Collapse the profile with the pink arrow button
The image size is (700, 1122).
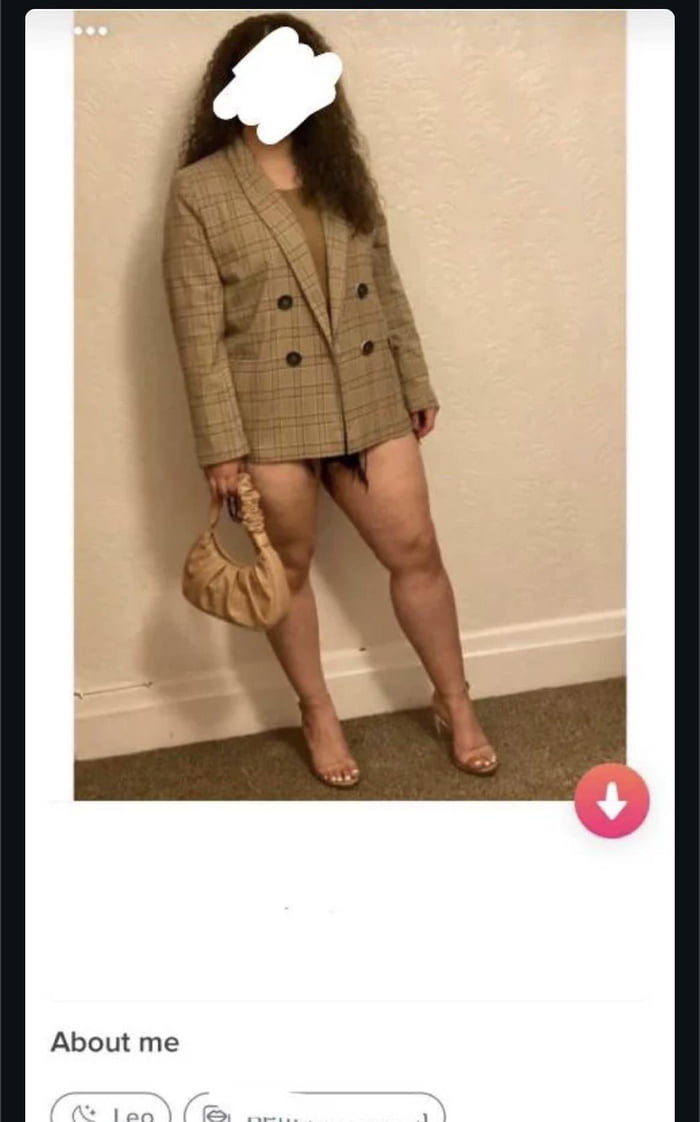tap(611, 800)
